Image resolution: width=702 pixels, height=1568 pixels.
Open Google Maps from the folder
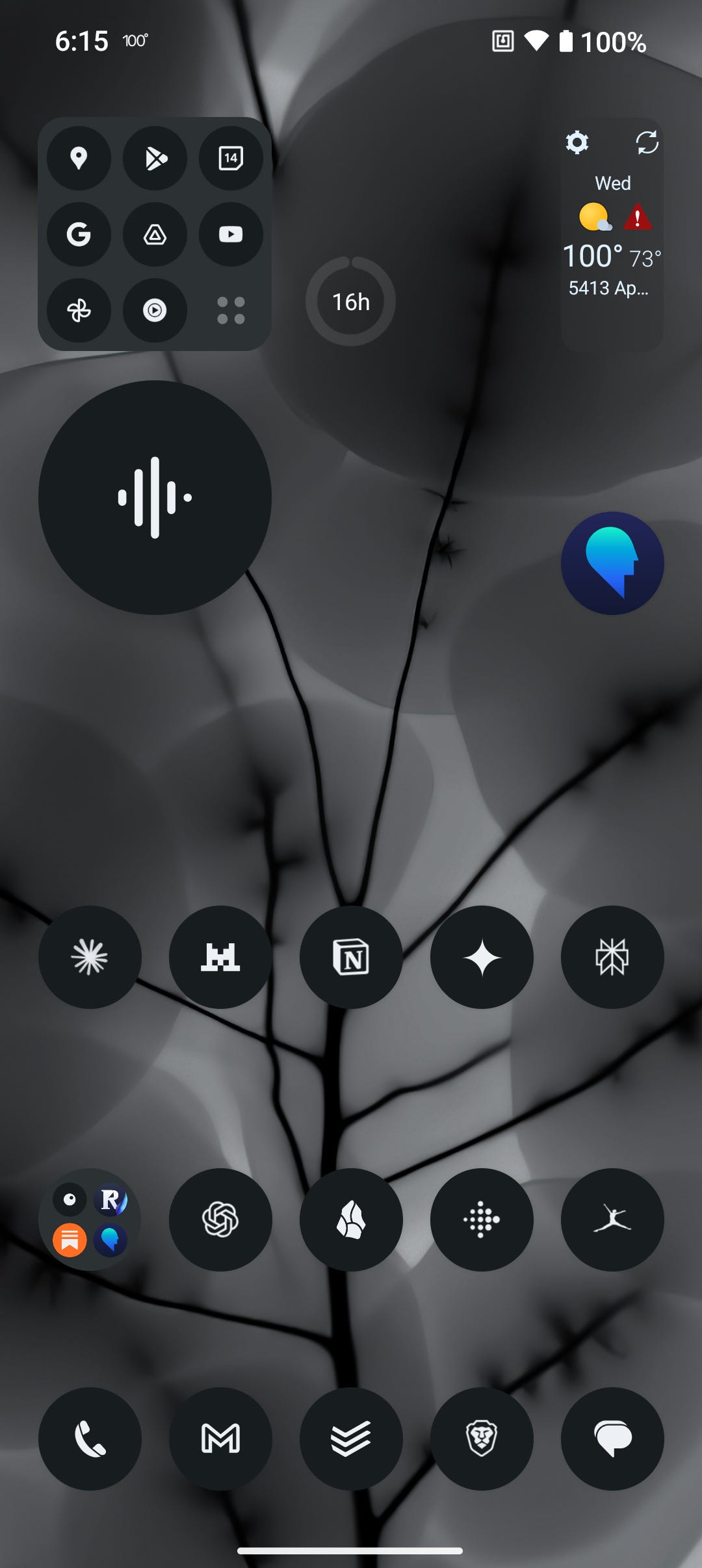tap(79, 158)
